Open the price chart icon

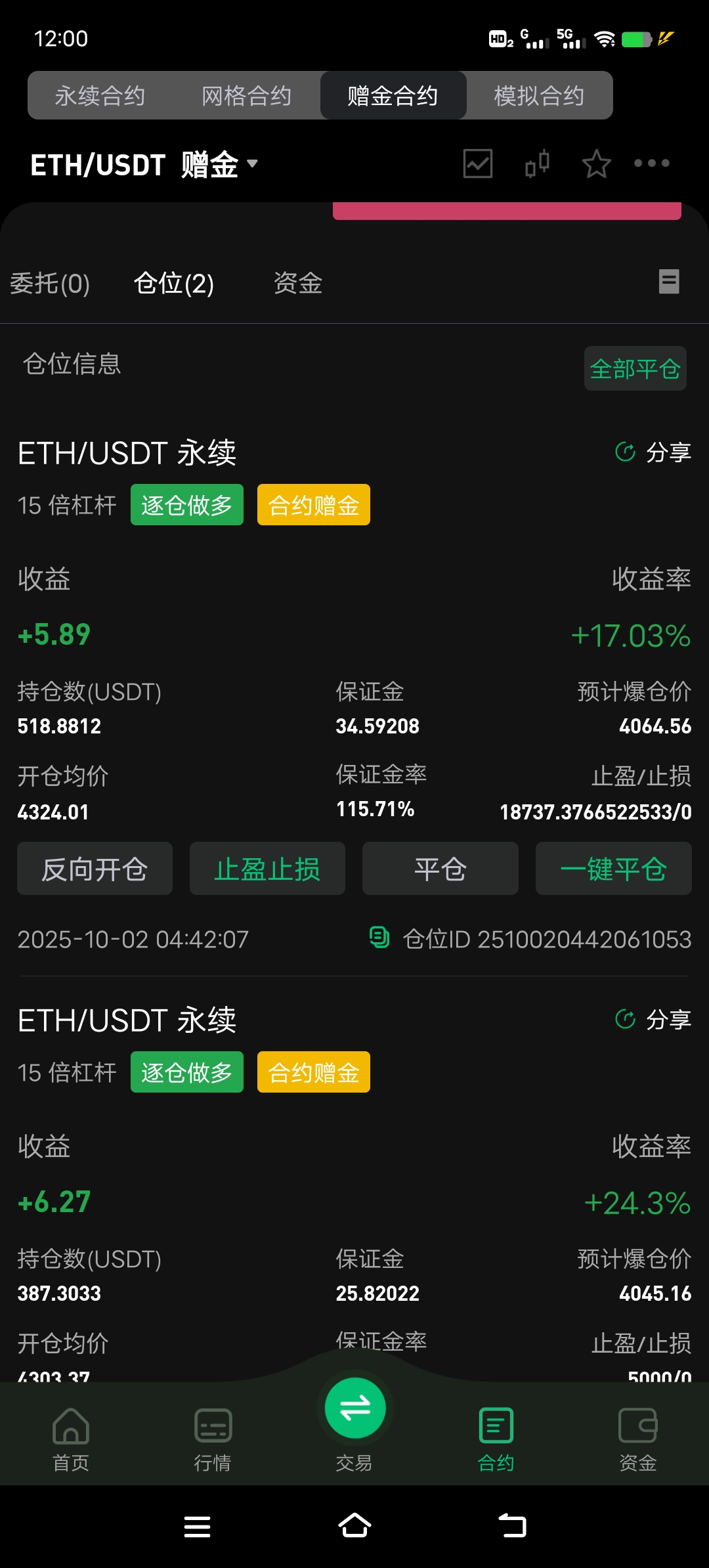point(477,163)
